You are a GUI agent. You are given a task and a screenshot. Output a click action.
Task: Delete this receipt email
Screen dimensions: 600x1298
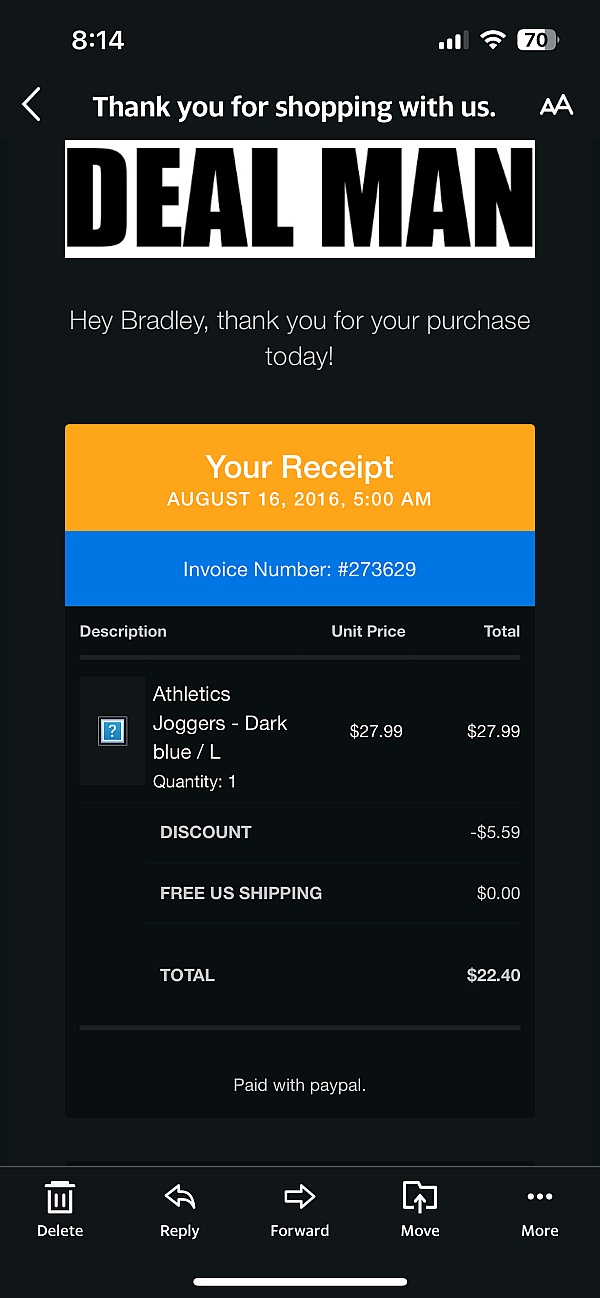pos(60,1210)
